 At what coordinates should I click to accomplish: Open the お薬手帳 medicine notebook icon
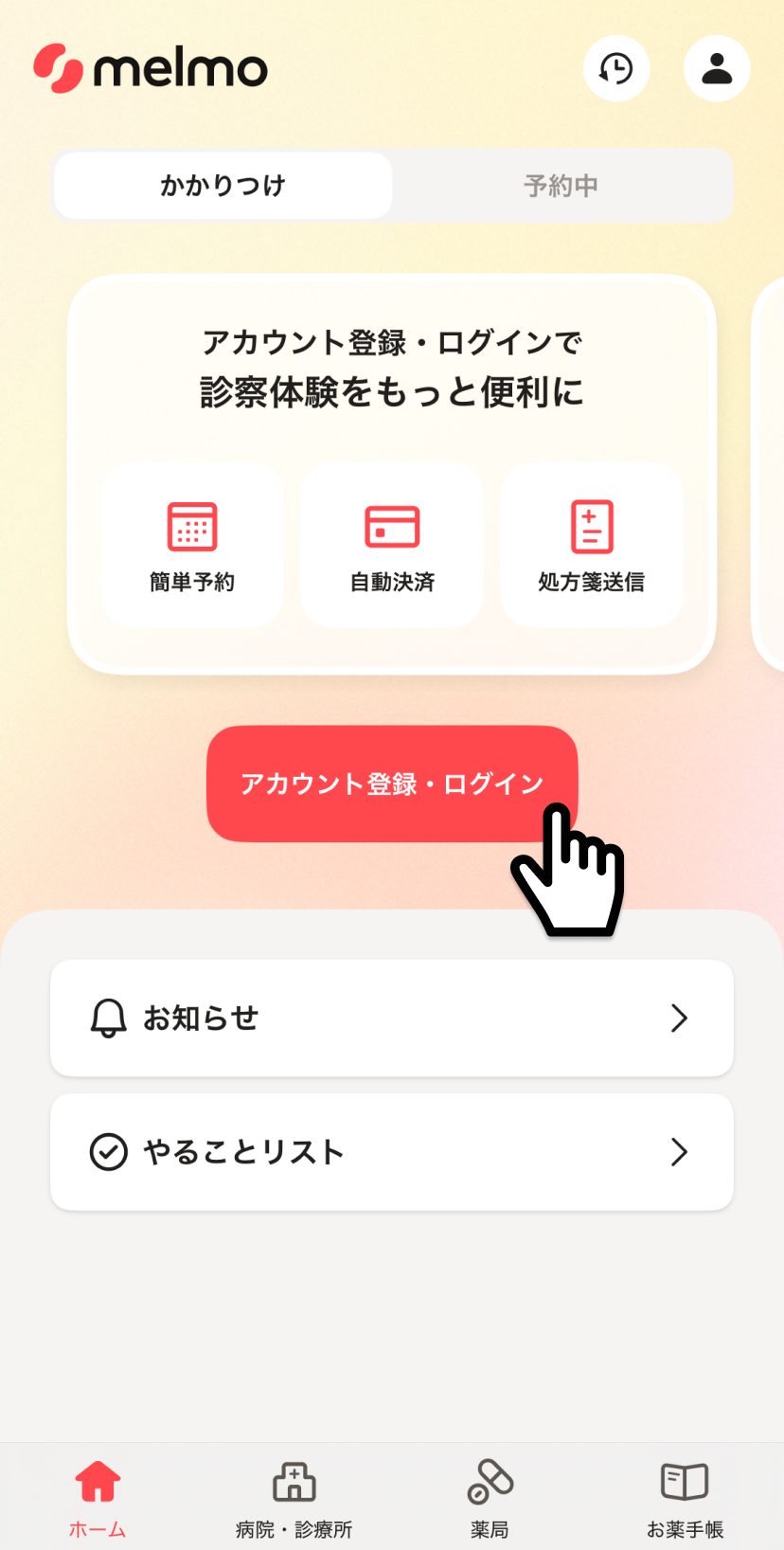(685, 1480)
